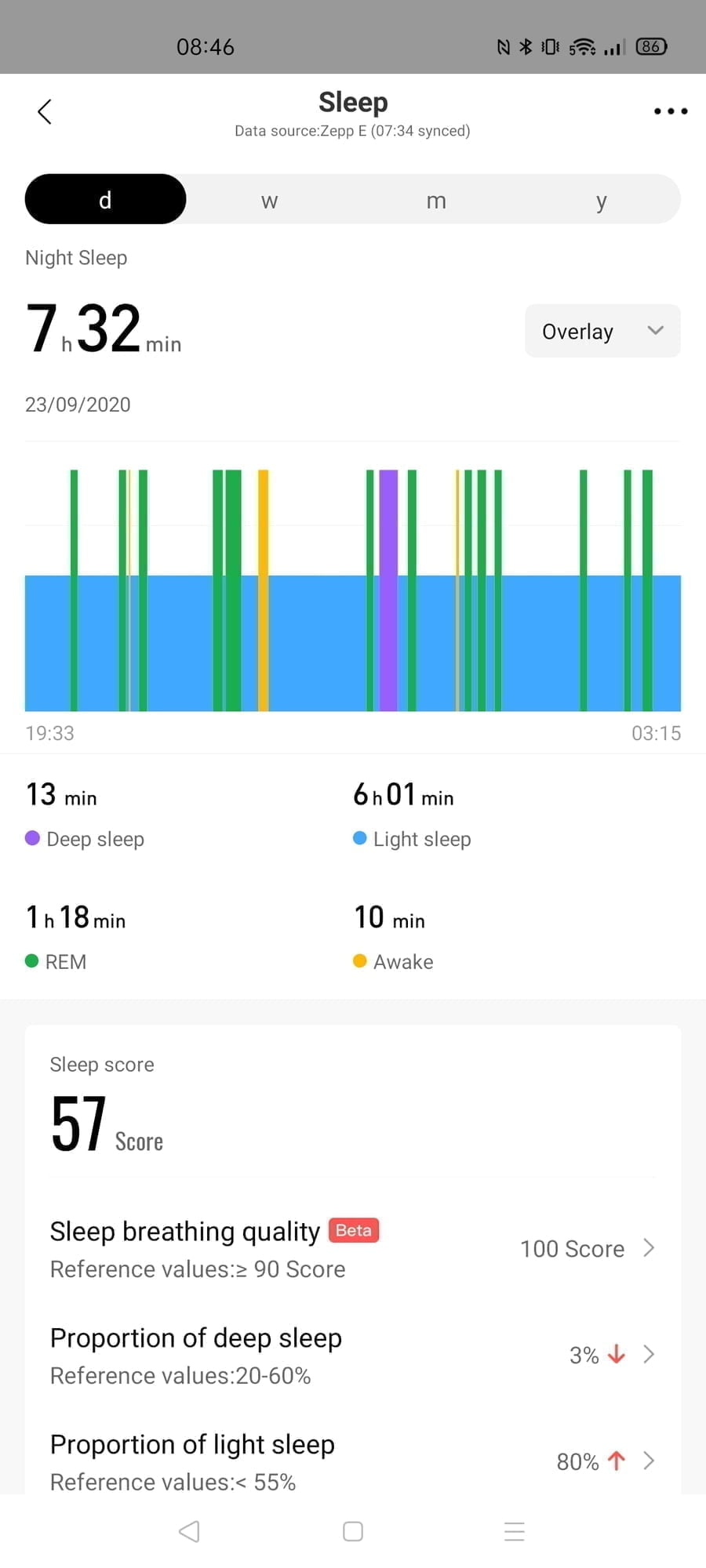The height and width of the screenshot is (1568, 706).
Task: Switch to the yearly 'y' tab
Action: [601, 201]
